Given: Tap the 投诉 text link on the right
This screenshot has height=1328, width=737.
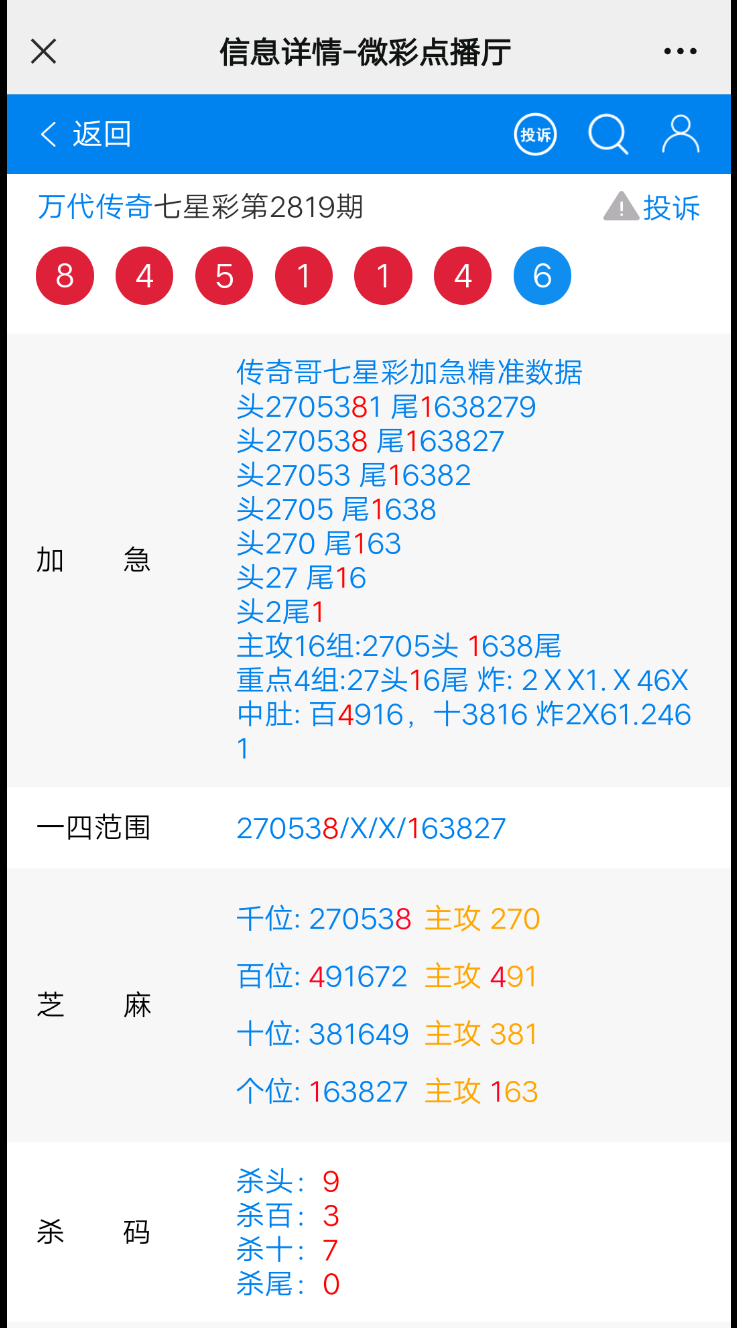Looking at the screenshot, I should [671, 207].
